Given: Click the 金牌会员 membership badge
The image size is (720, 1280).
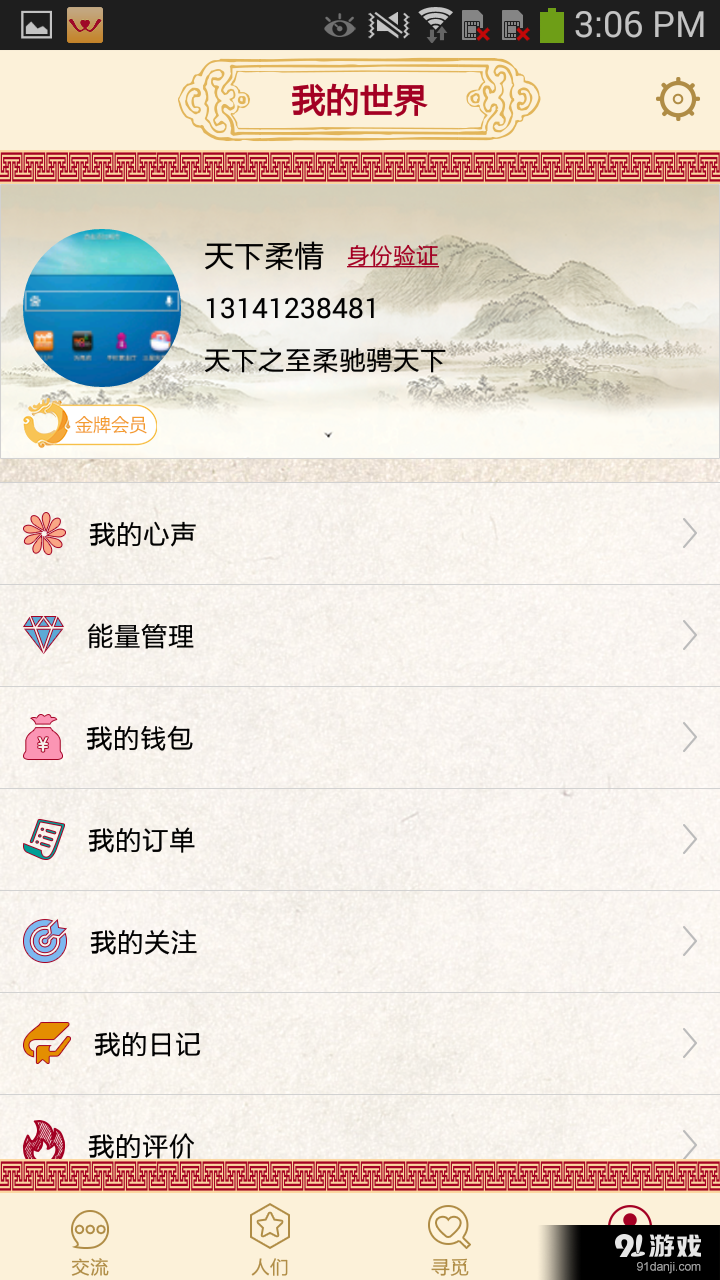Looking at the screenshot, I should (90, 425).
